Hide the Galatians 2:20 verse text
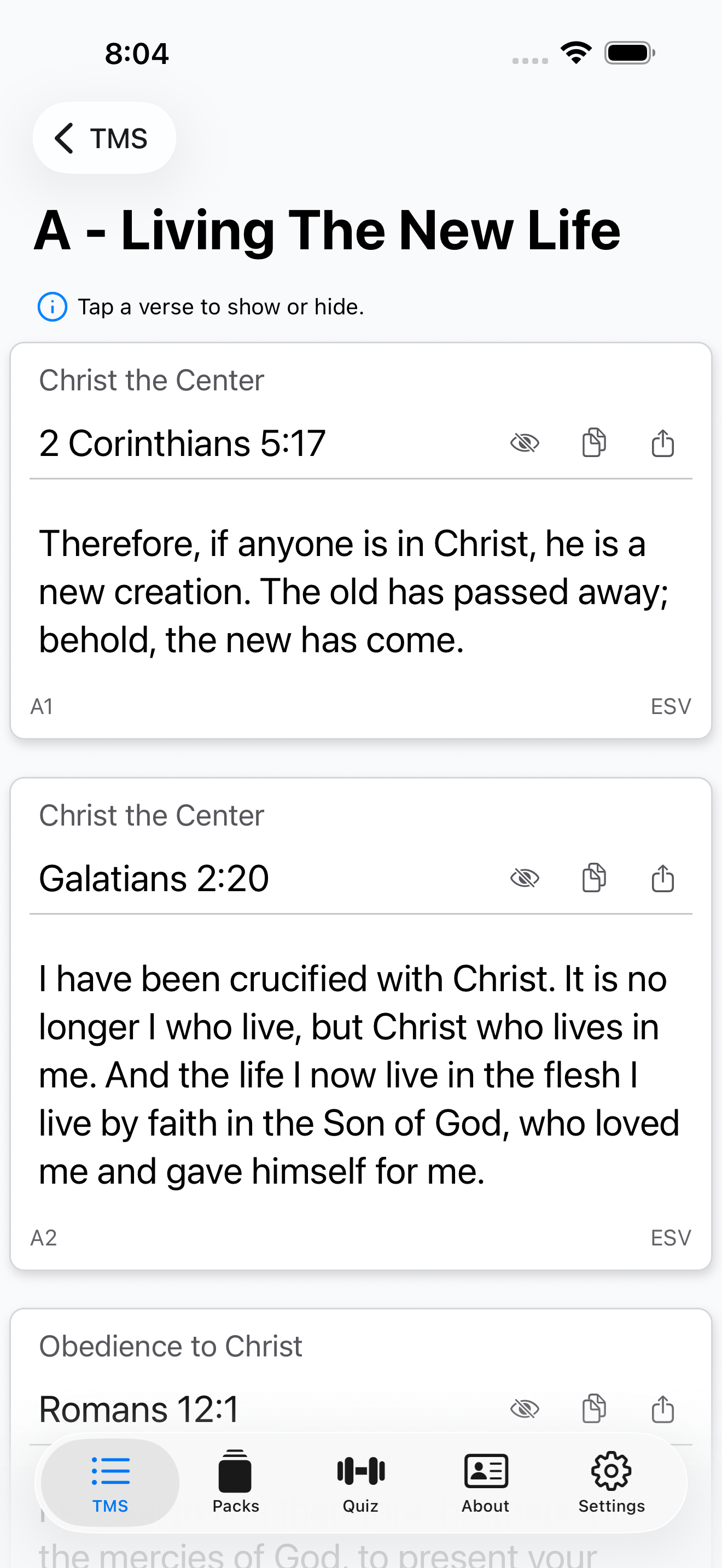The width and height of the screenshot is (722, 1568). (524, 879)
